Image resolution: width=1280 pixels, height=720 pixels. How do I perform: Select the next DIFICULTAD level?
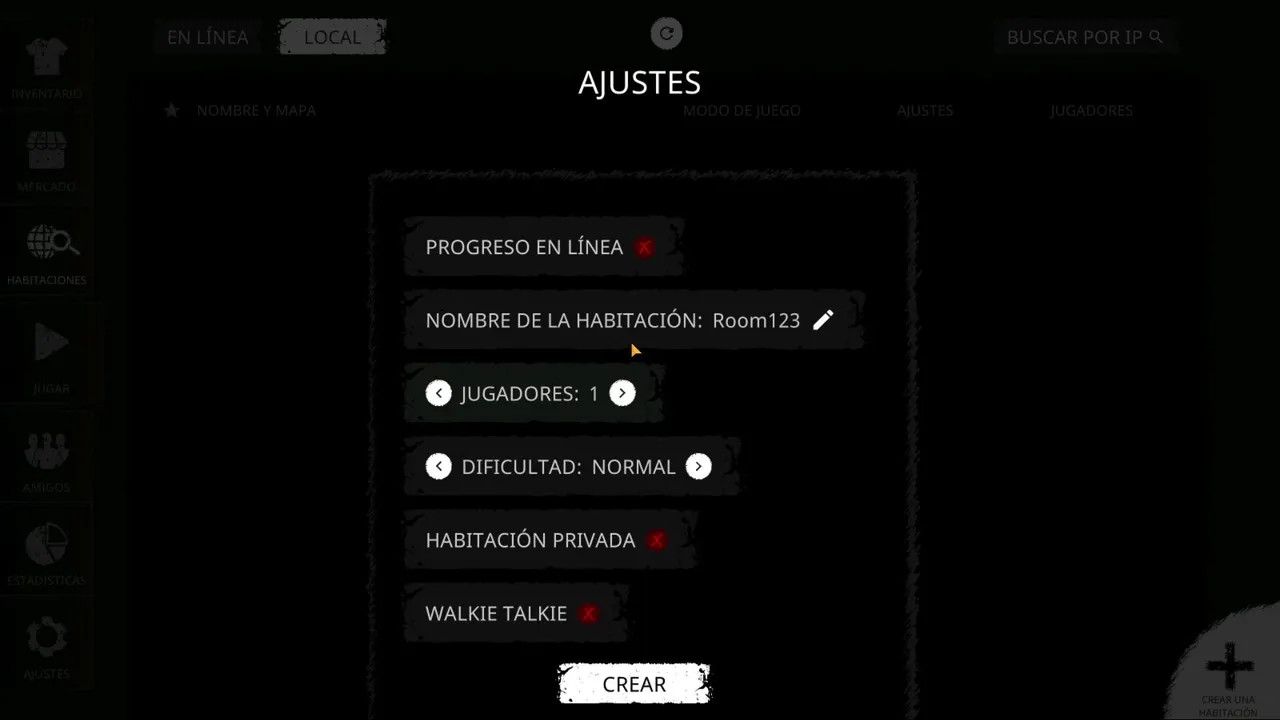click(698, 467)
